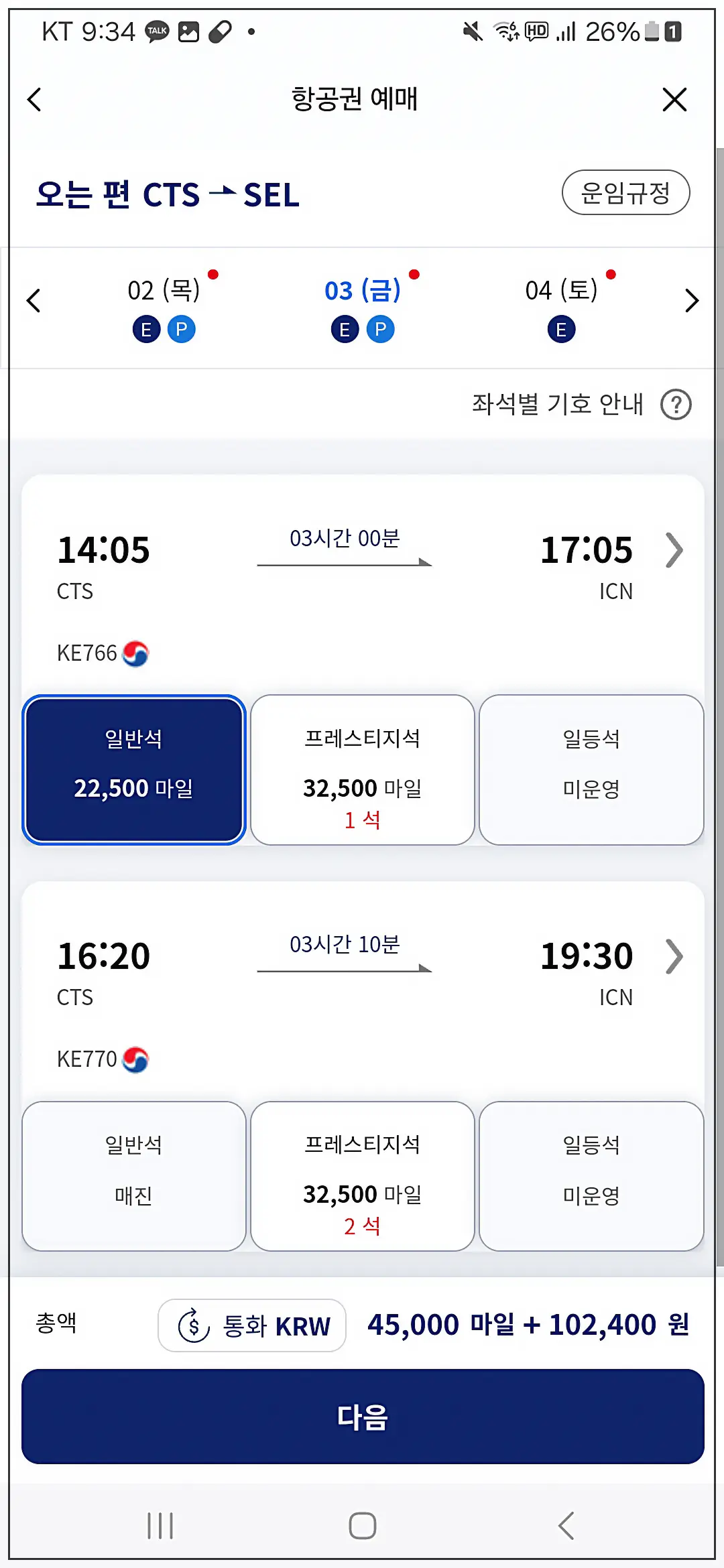This screenshot has width=724, height=1568.
Task: Tap the P badge under 03 (금)
Action: pyautogui.click(x=379, y=329)
